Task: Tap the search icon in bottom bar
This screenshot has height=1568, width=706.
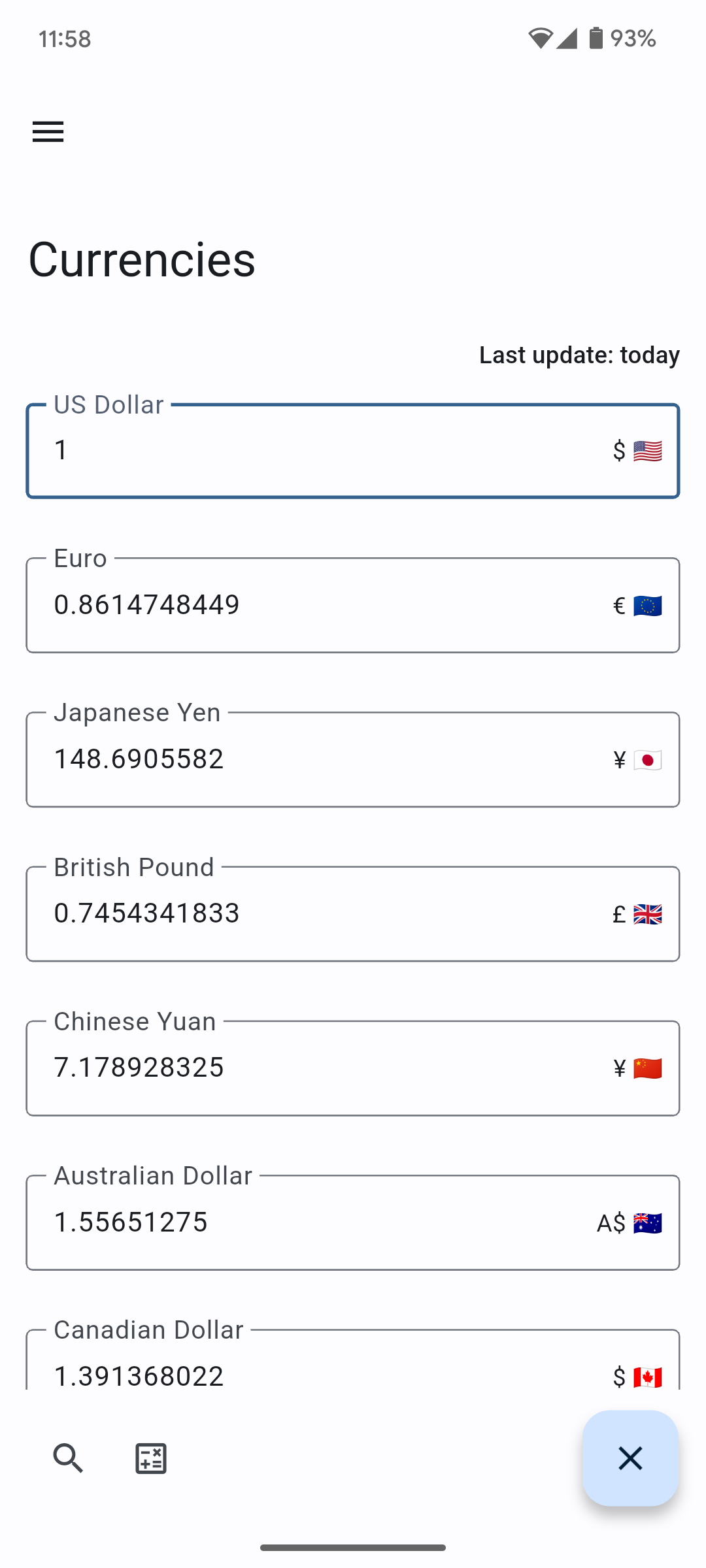Action: pyautogui.click(x=68, y=1458)
